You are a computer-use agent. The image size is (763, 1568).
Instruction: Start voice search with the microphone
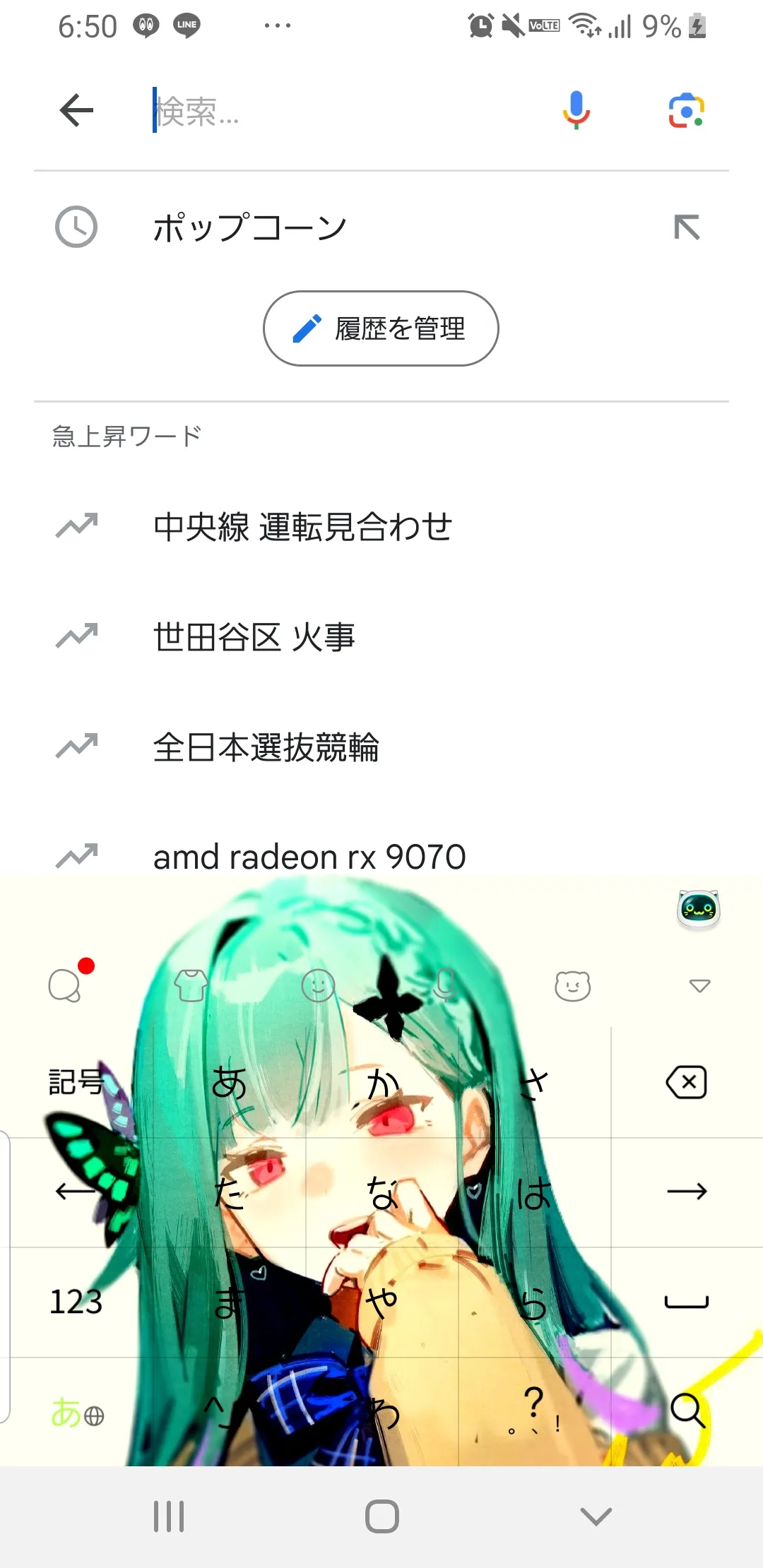(576, 110)
